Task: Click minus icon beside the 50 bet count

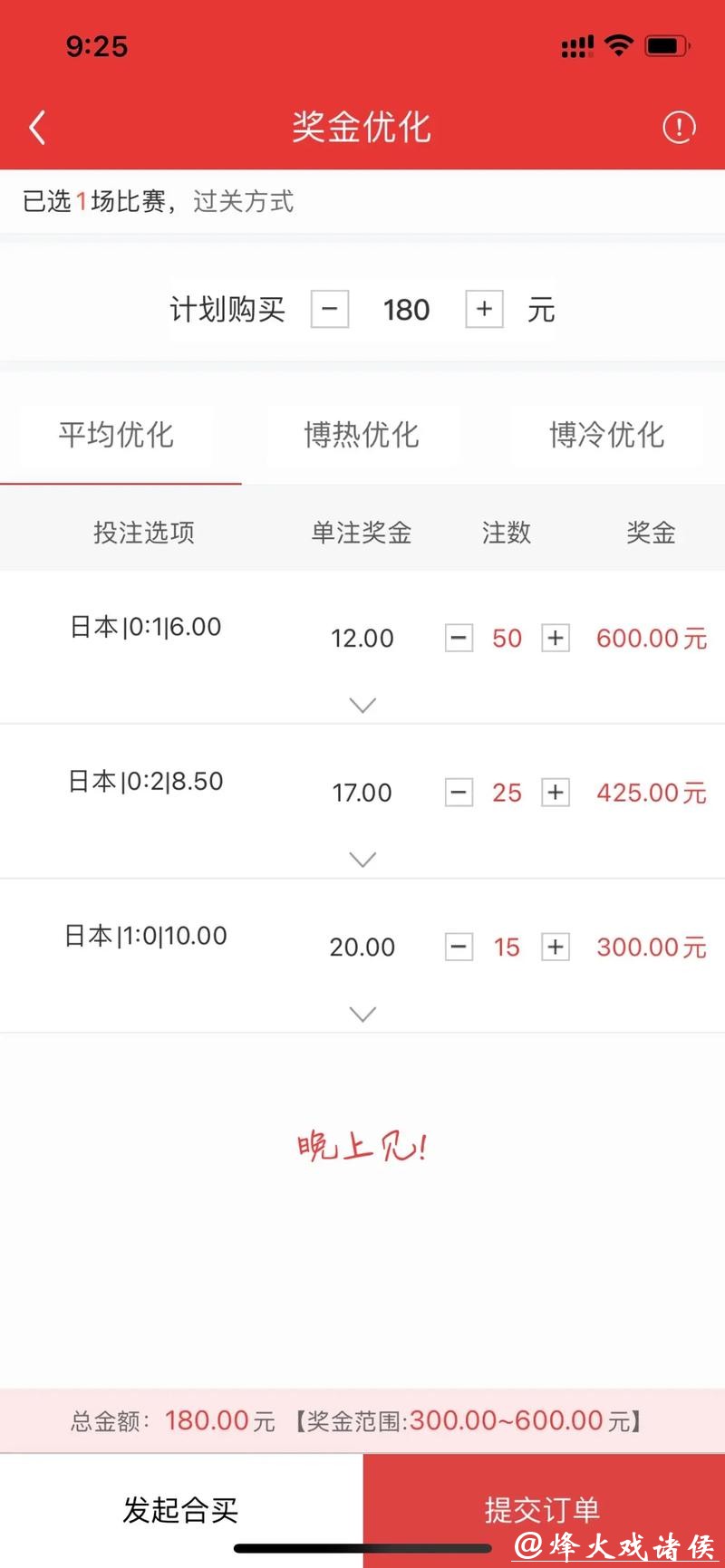Action: coord(459,638)
